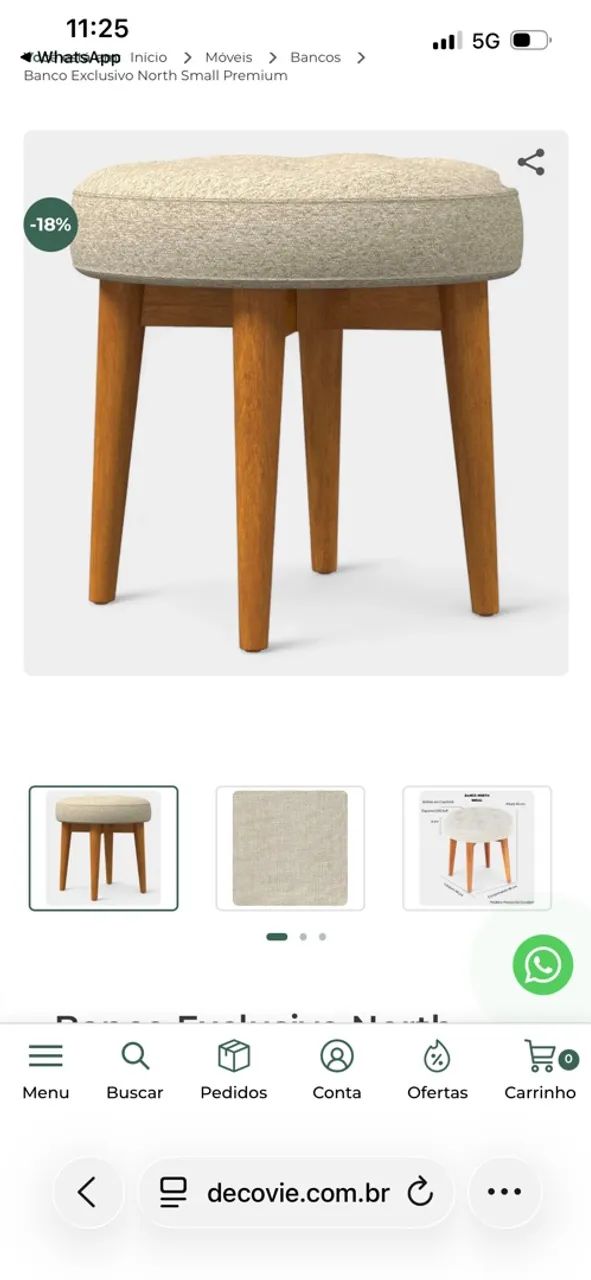Open the Carrinho shopping cart
Viewport: 591px width, 1280px height.
[x=540, y=1070]
